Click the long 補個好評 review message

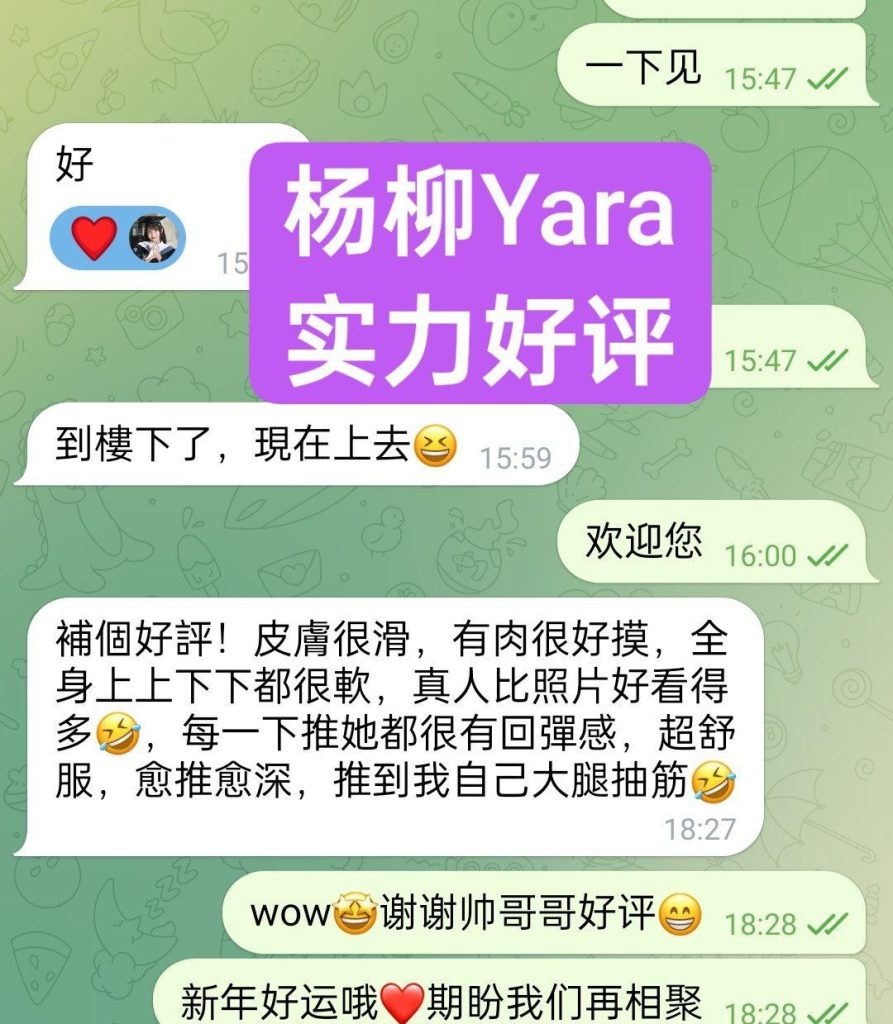(x=390, y=720)
